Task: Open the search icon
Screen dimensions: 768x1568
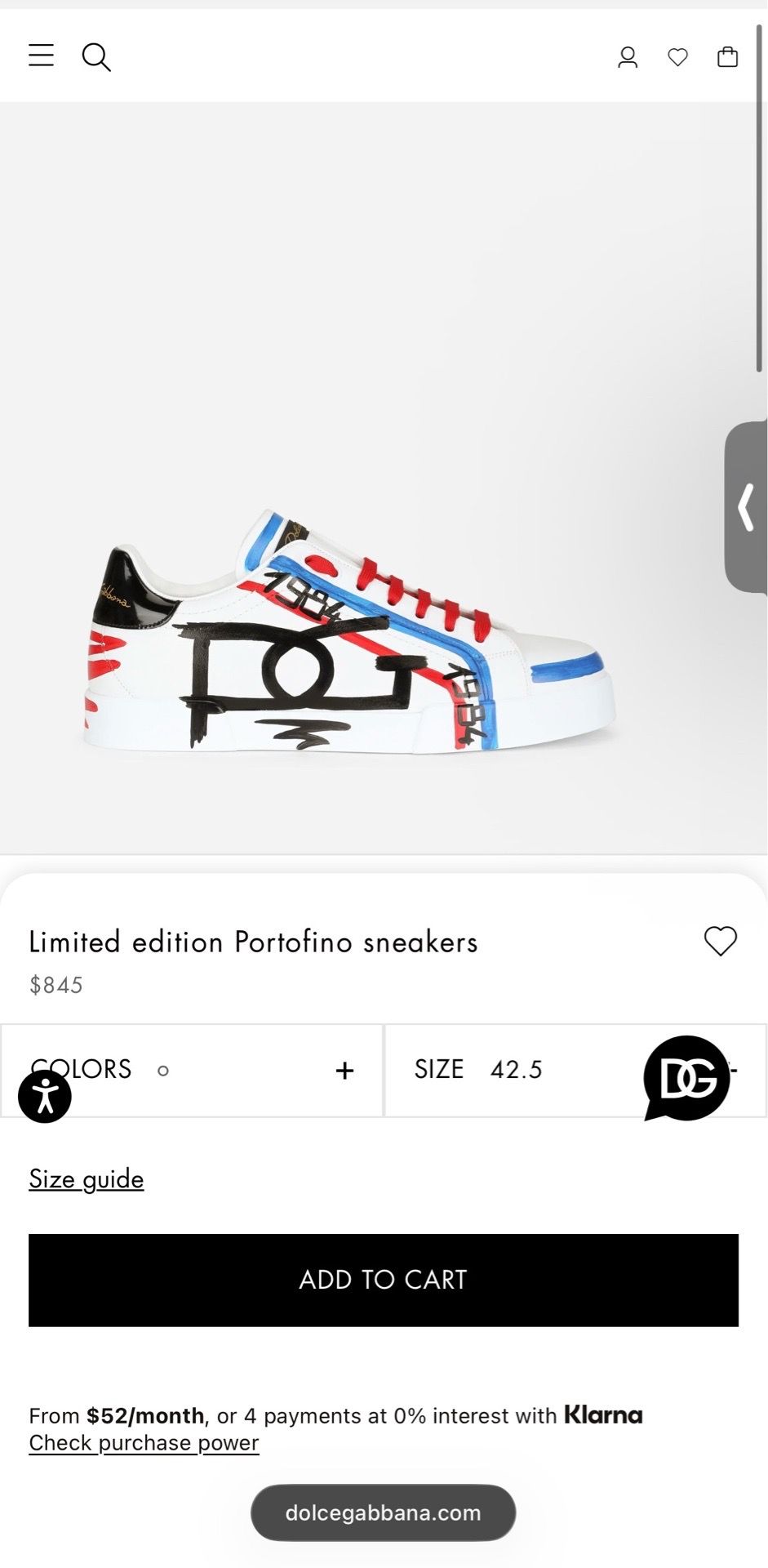Action: pos(96,57)
